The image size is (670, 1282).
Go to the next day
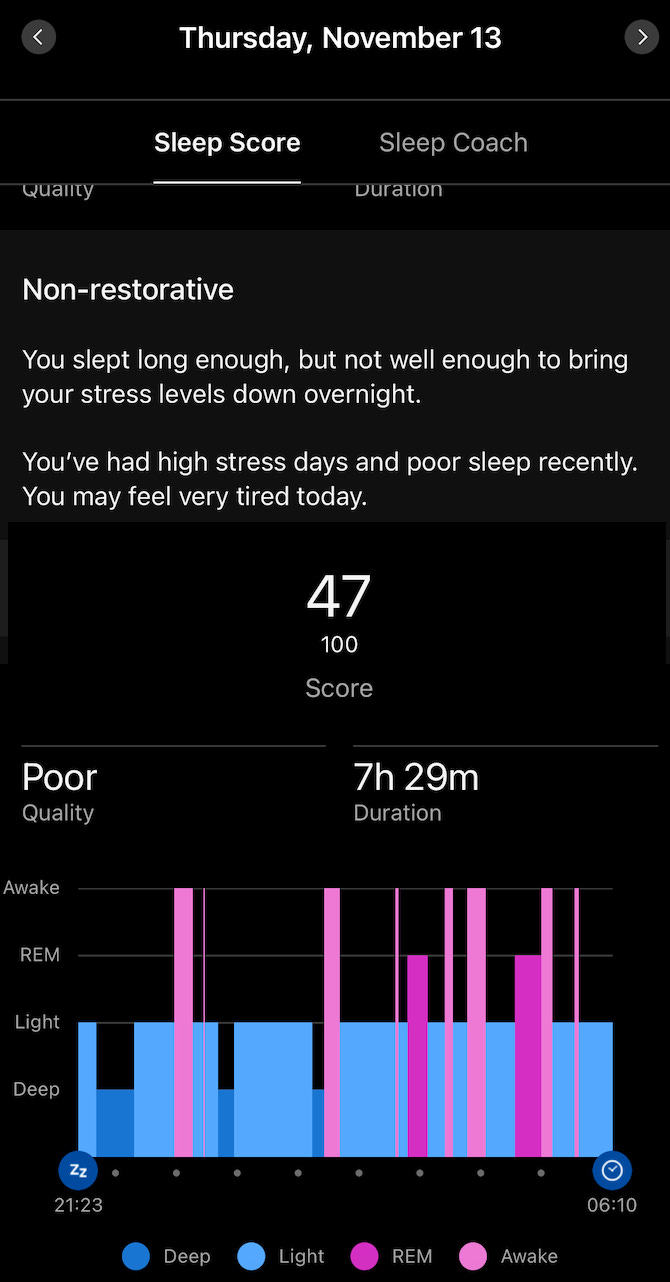click(641, 38)
